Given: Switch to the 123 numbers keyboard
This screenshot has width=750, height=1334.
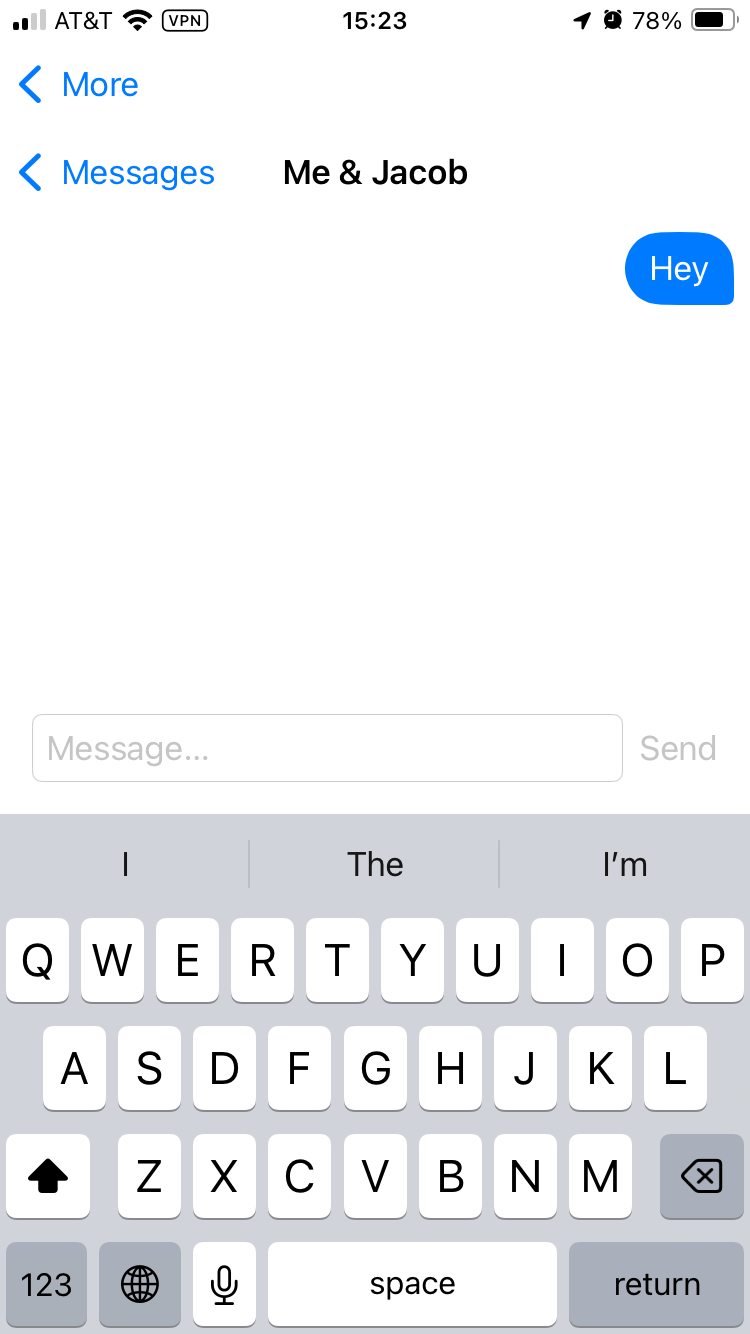Looking at the screenshot, I should click(46, 1284).
